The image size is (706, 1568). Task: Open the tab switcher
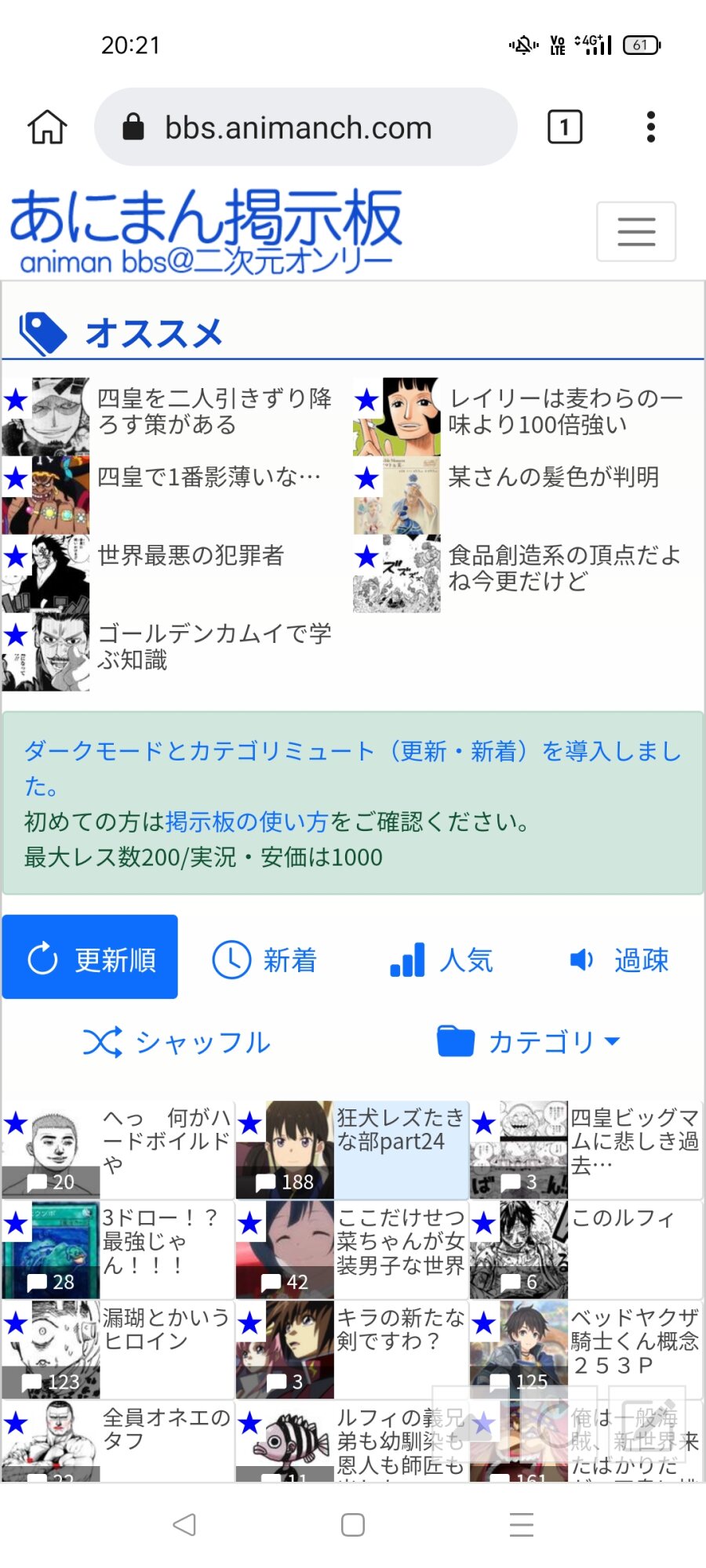(x=565, y=127)
